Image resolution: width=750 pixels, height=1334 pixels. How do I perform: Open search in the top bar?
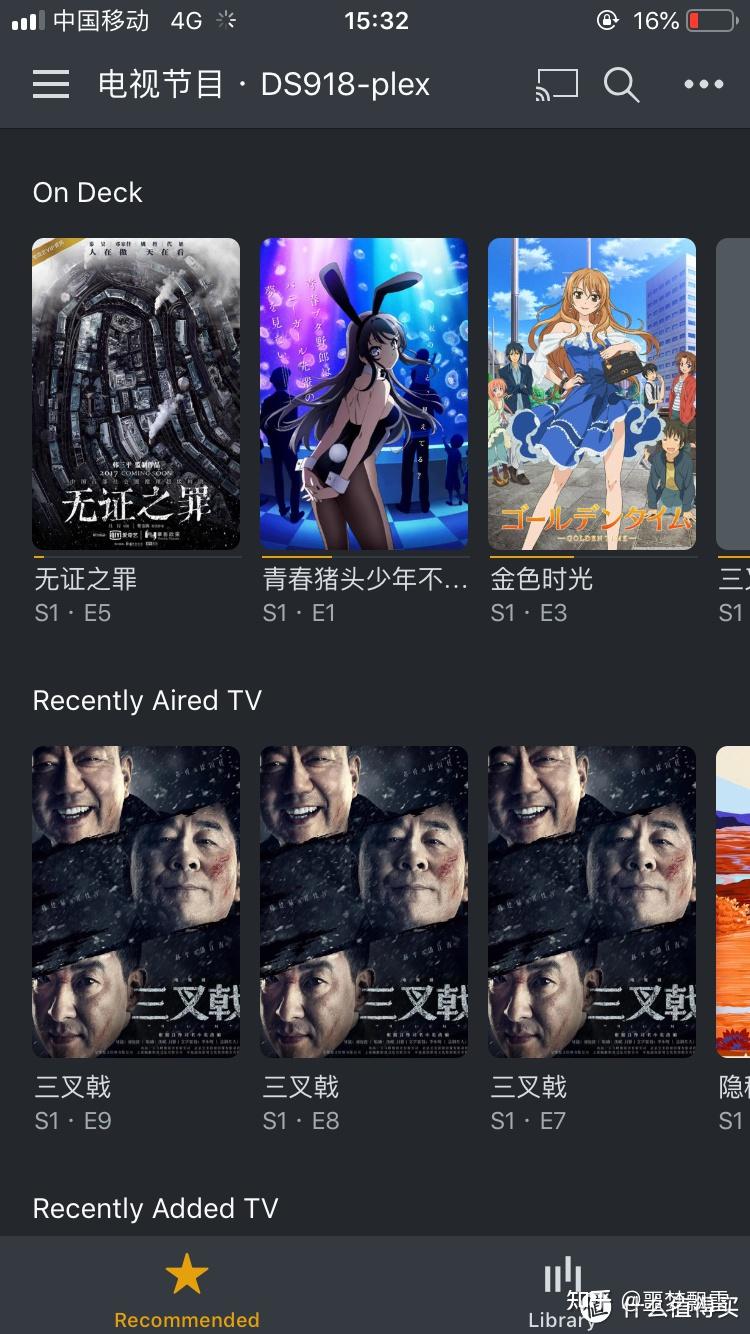tap(621, 84)
